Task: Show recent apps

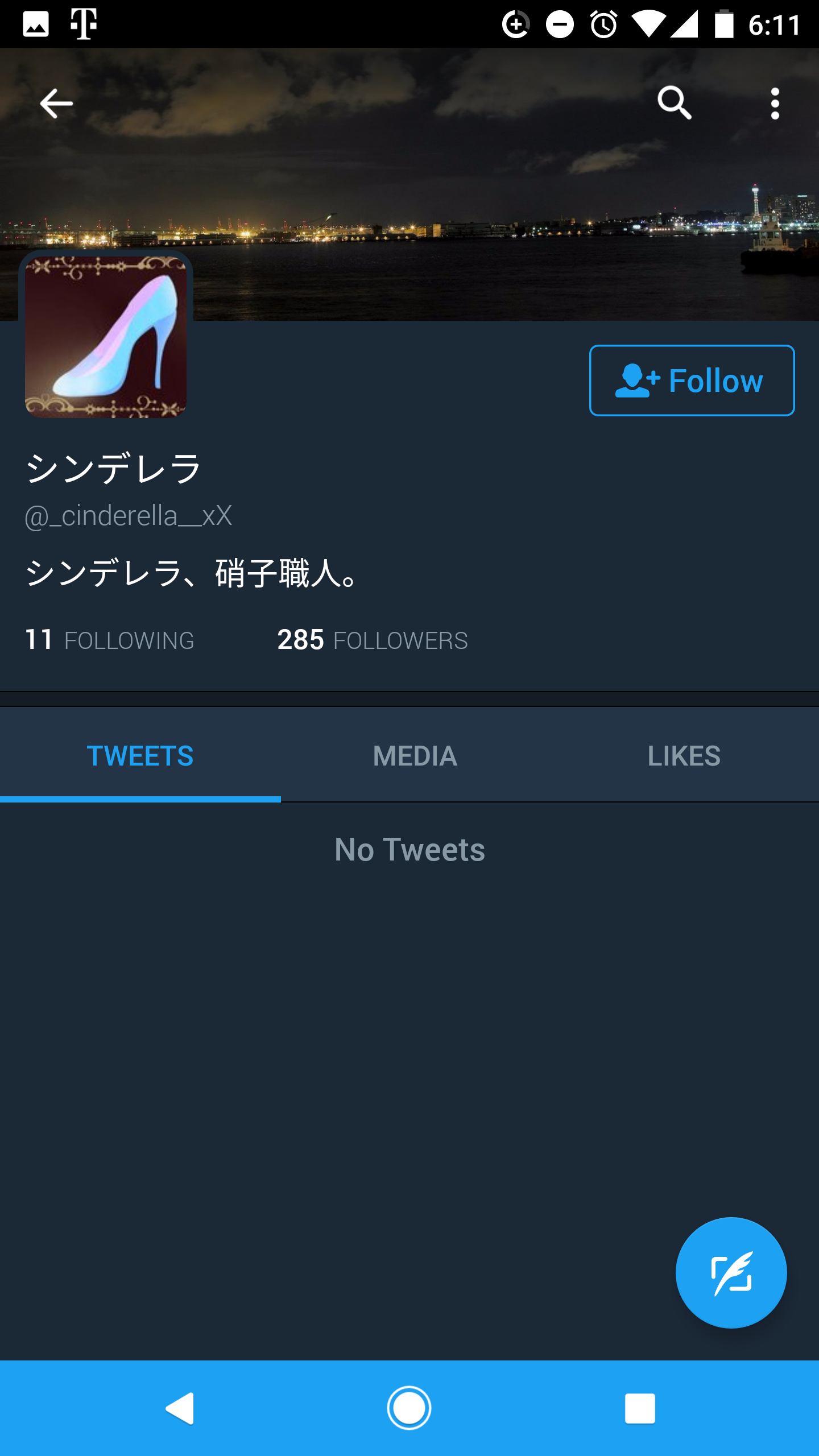Action: [x=640, y=1408]
